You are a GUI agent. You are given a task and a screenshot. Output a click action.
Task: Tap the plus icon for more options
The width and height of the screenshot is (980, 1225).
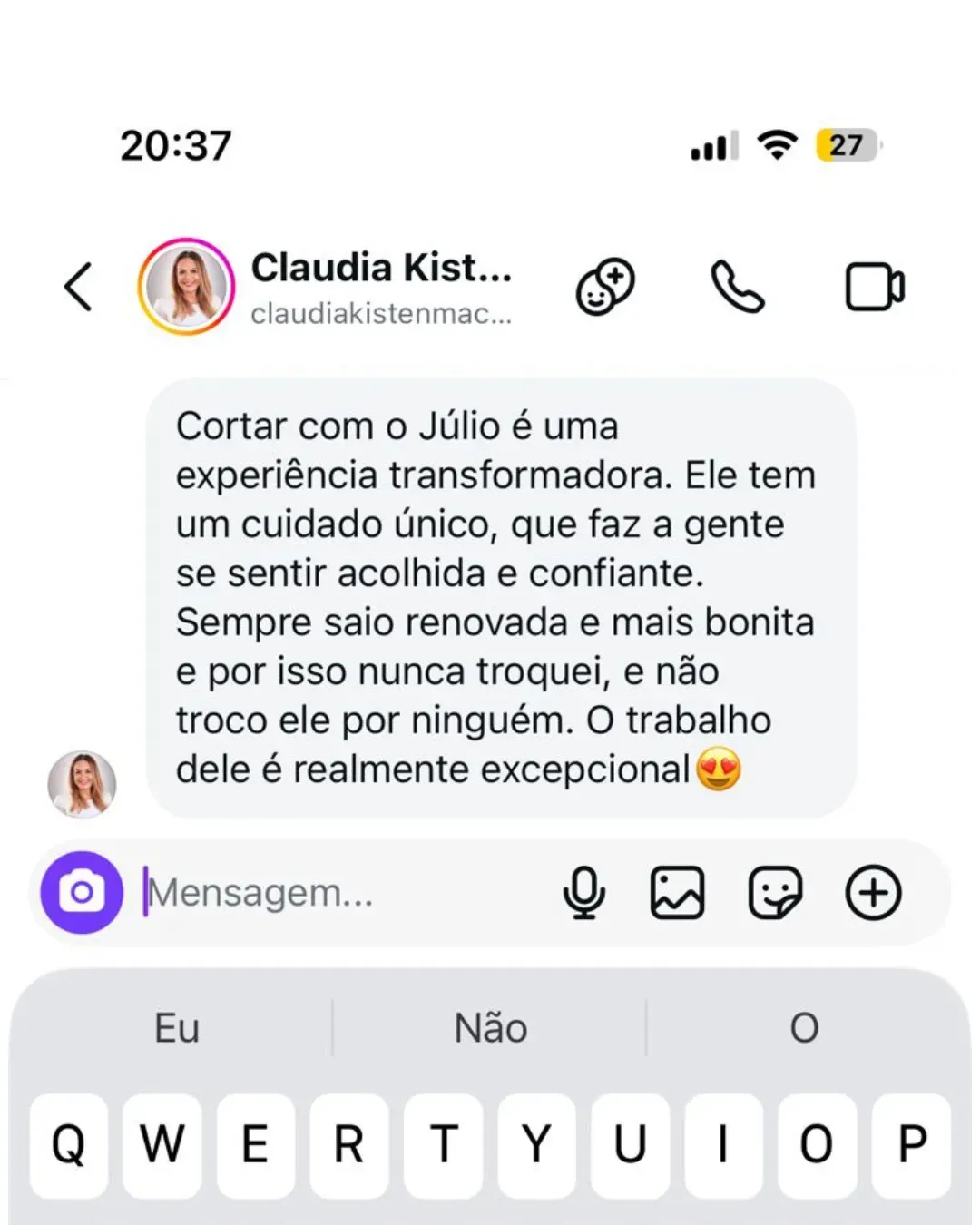pos(873,893)
